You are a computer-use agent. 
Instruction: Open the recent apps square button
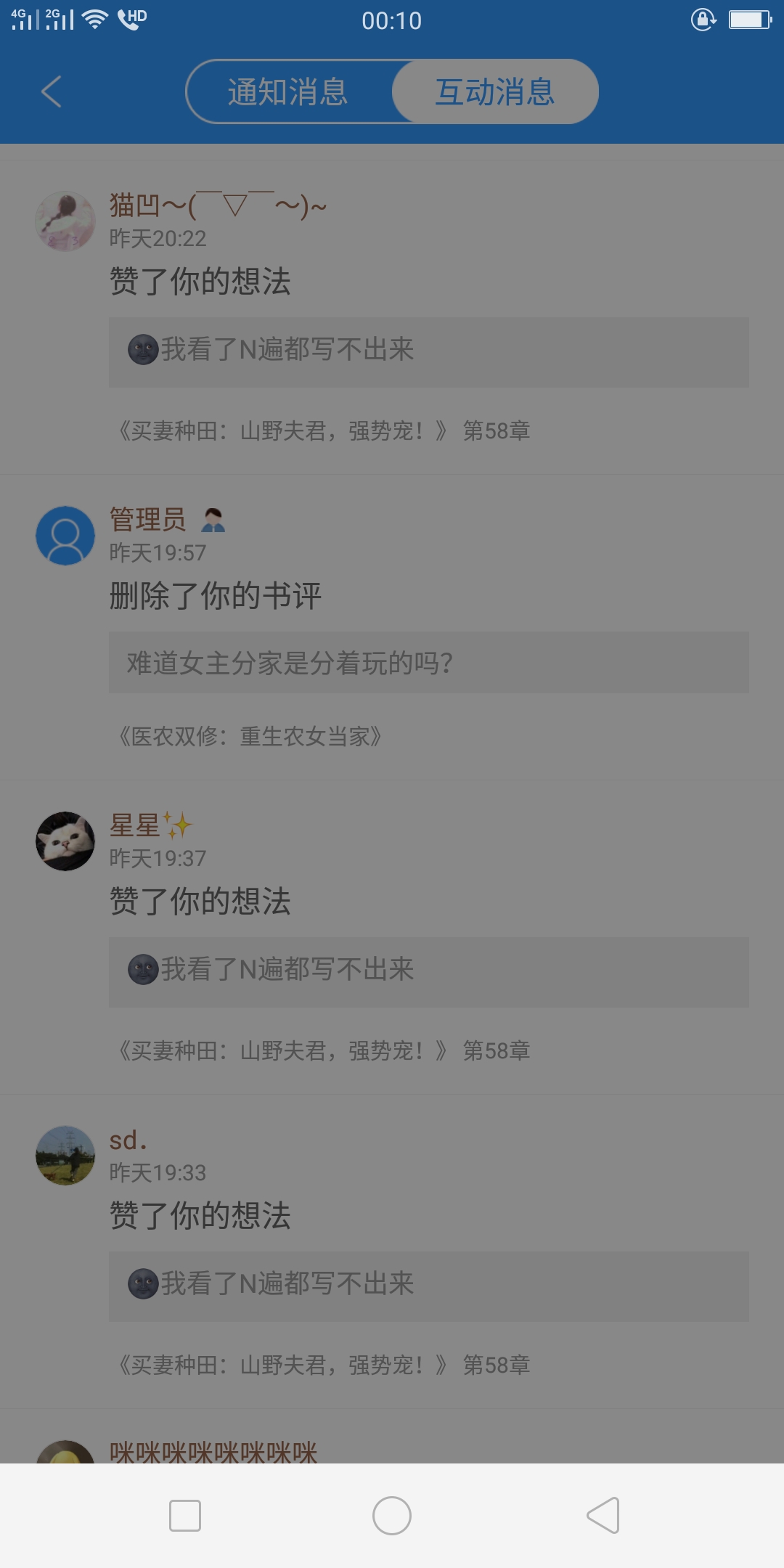(185, 1516)
